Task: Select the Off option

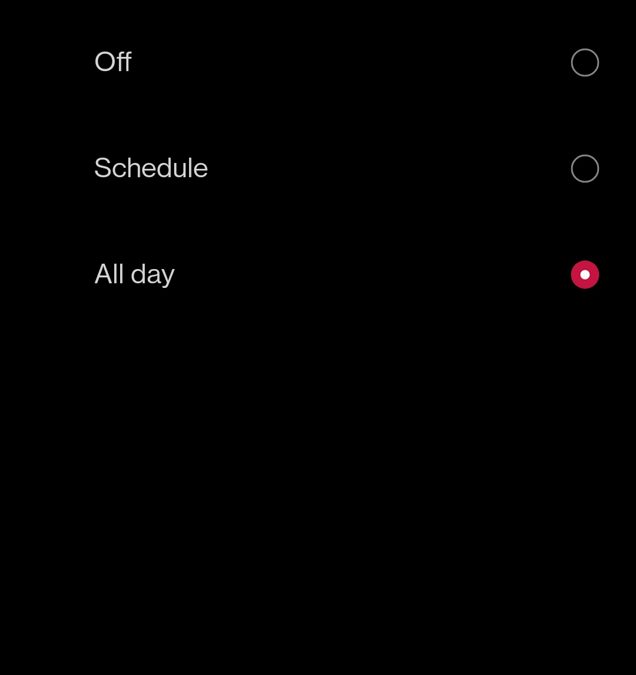Action: click(585, 62)
